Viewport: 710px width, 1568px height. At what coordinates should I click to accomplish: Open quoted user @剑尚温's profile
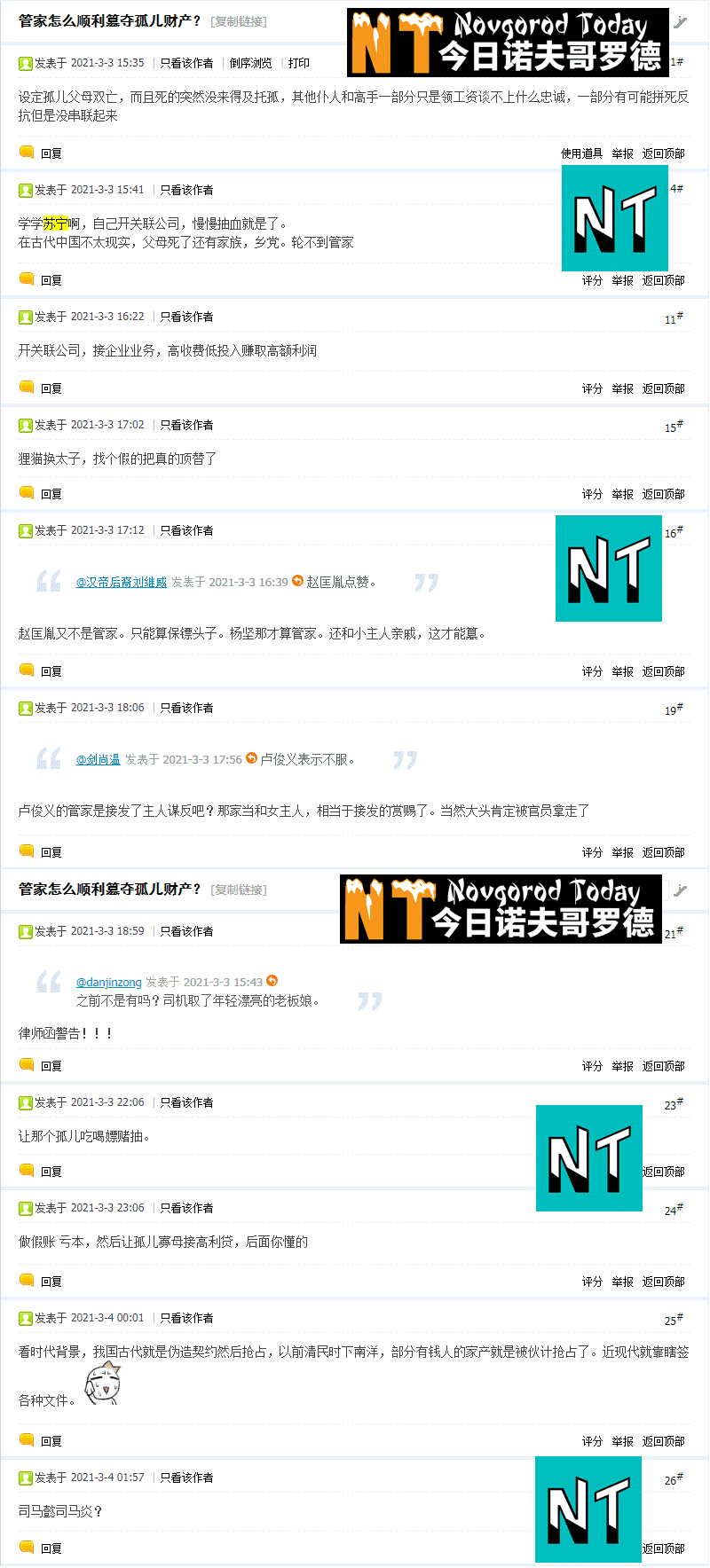tap(98, 759)
